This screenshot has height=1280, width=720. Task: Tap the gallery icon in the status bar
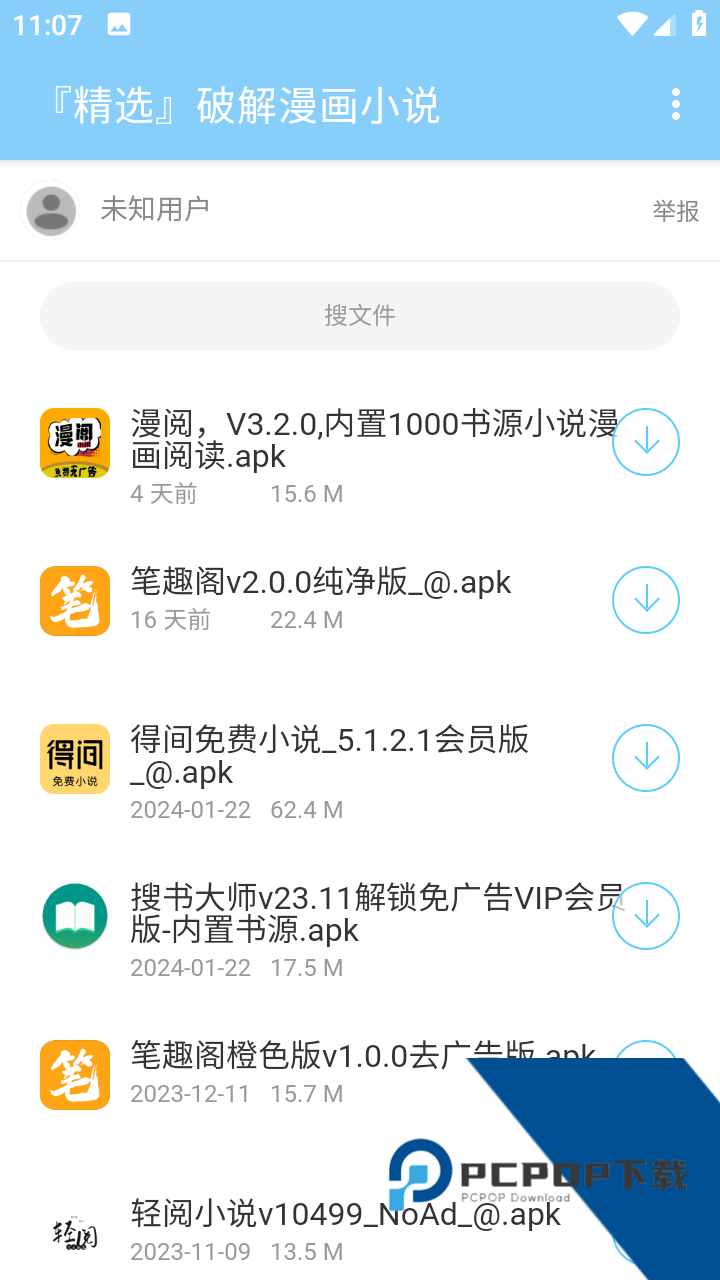point(120,24)
